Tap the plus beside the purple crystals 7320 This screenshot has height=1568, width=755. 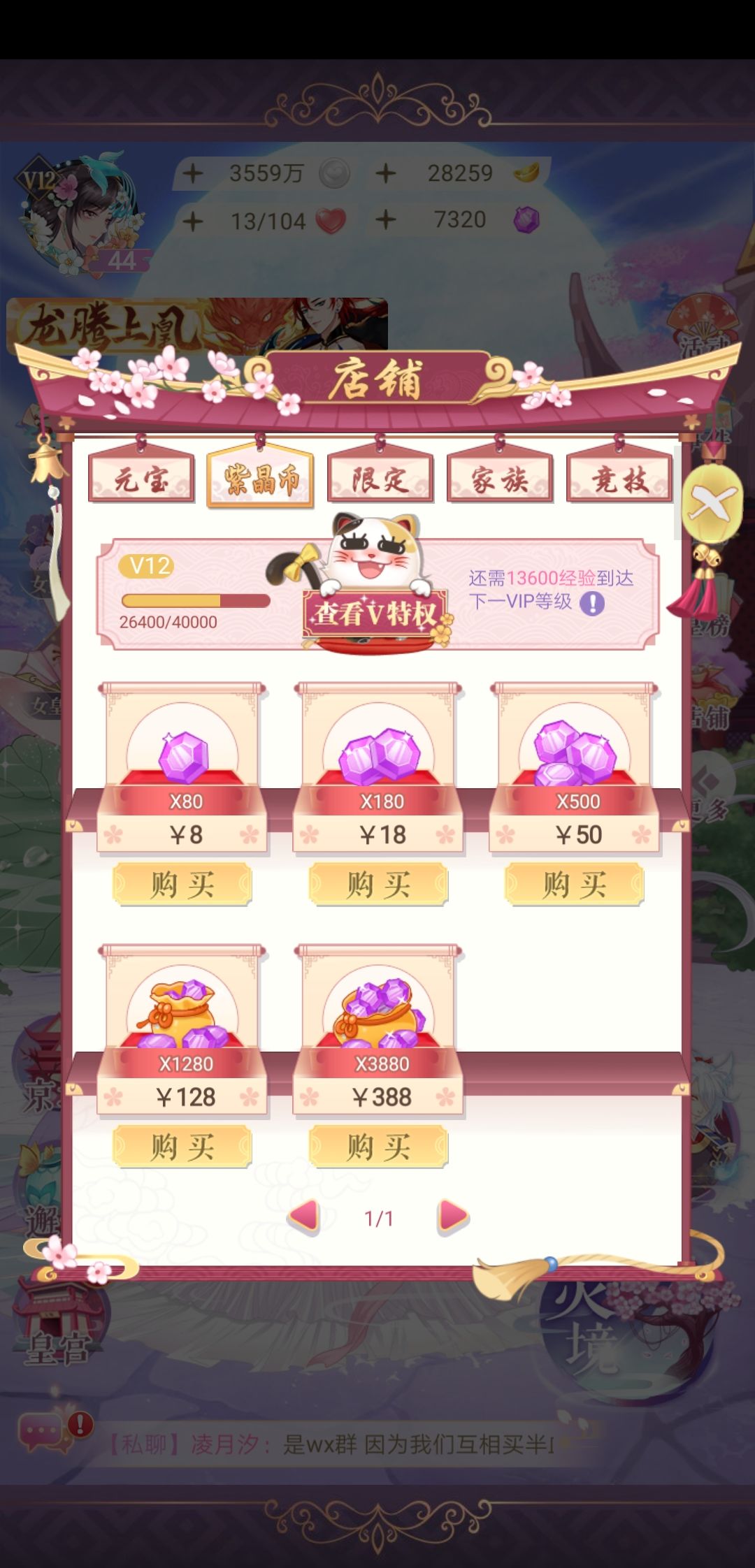(x=387, y=221)
